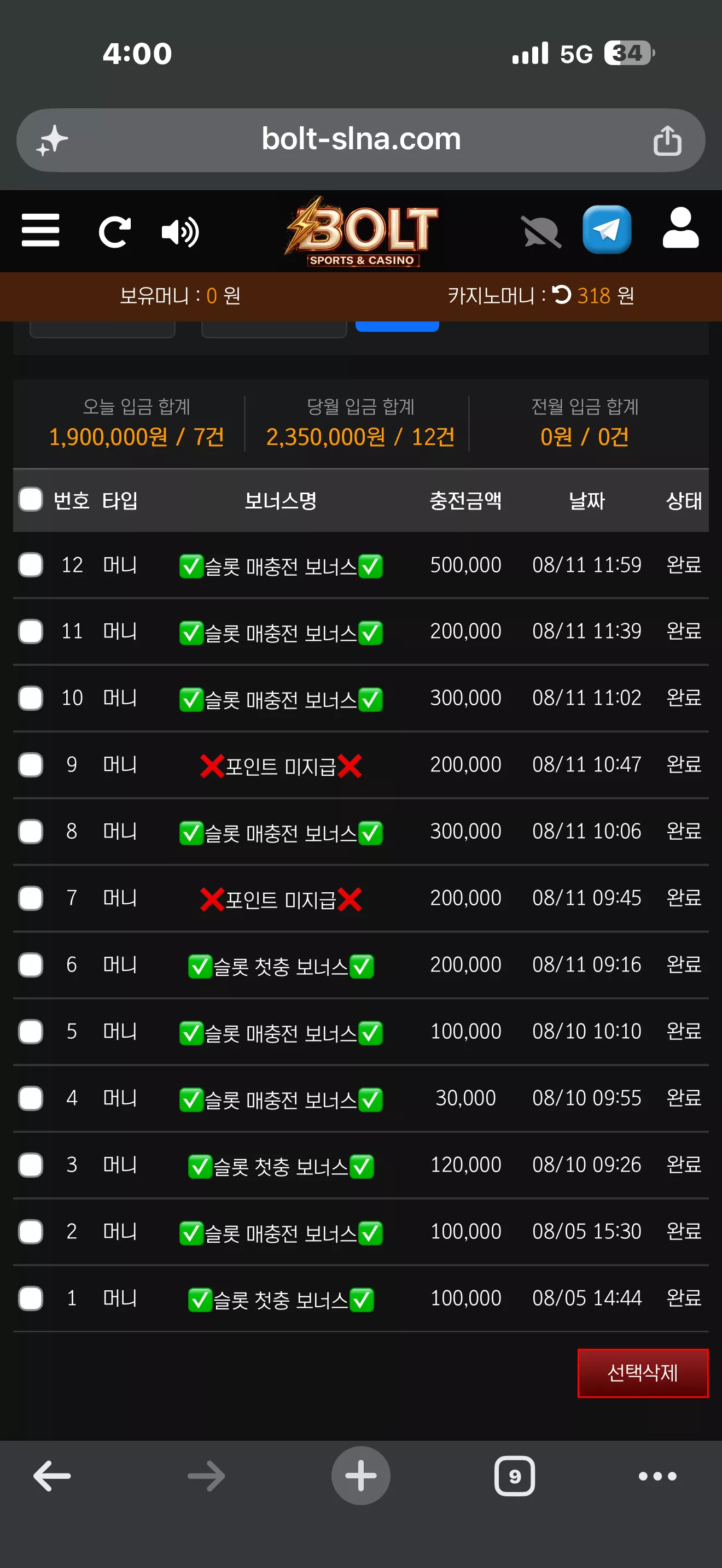The width and height of the screenshot is (722, 1568).
Task: View the 9 open tabs
Action: (514, 1476)
